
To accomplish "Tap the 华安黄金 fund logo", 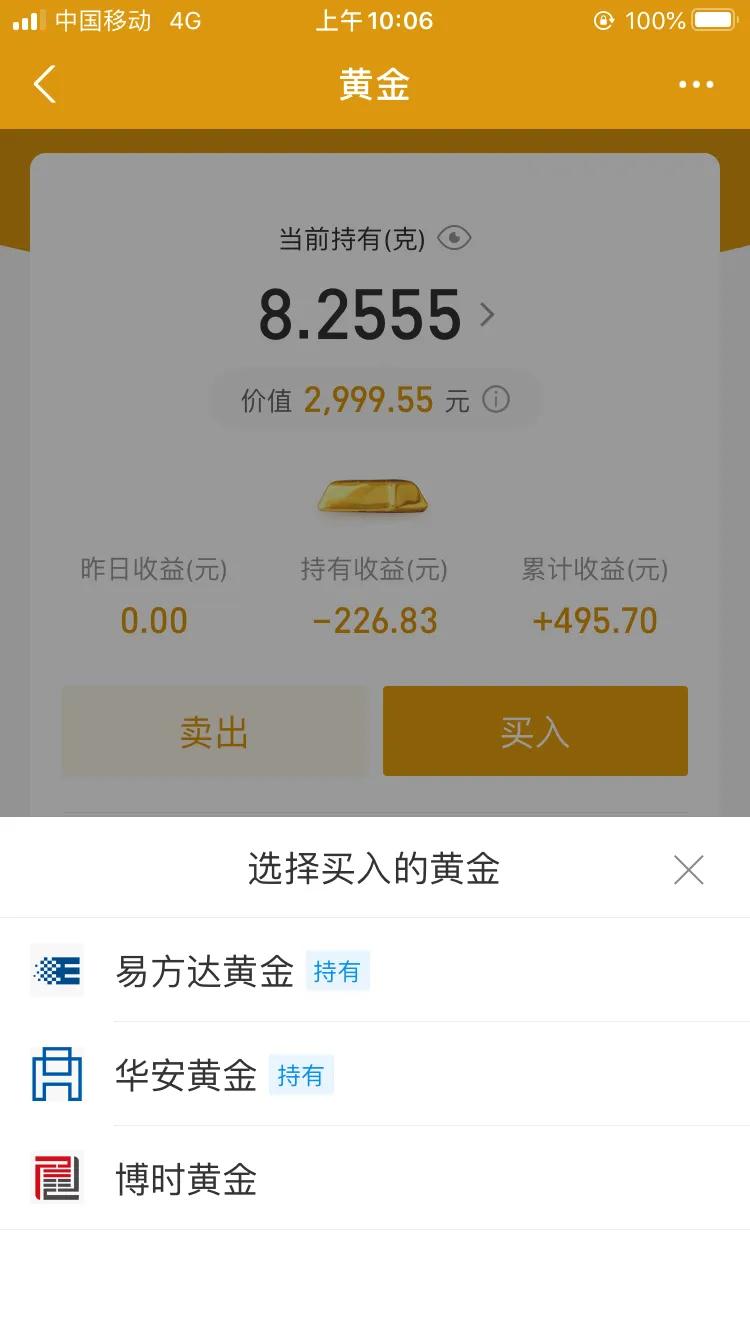I will pyautogui.click(x=57, y=1075).
